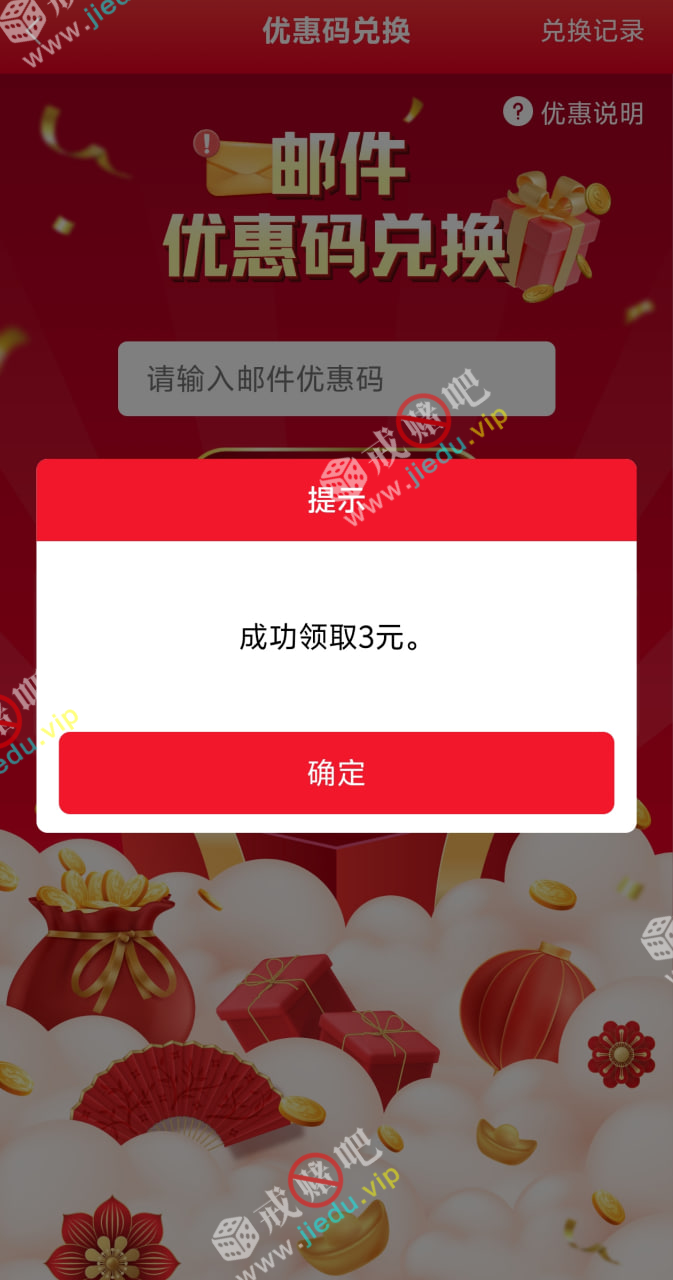Confirm the dialog with 确定 button
The width and height of the screenshot is (673, 1280).
pyautogui.click(x=336, y=773)
